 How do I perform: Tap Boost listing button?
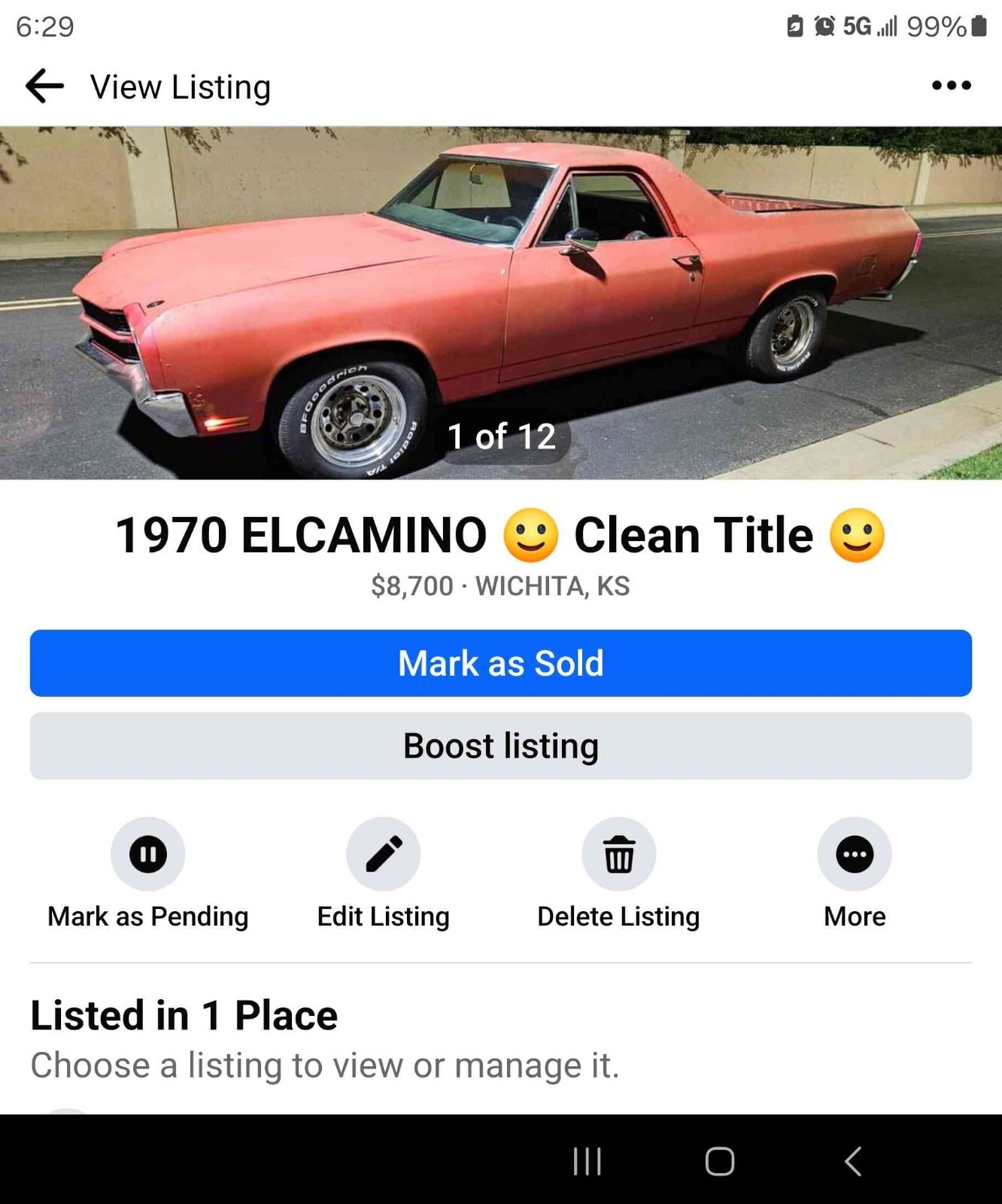coord(500,746)
